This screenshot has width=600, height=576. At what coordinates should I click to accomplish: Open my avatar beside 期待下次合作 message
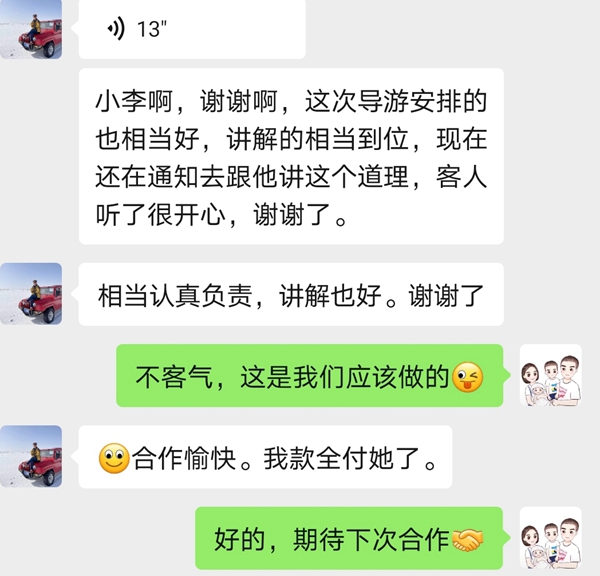tap(550, 538)
